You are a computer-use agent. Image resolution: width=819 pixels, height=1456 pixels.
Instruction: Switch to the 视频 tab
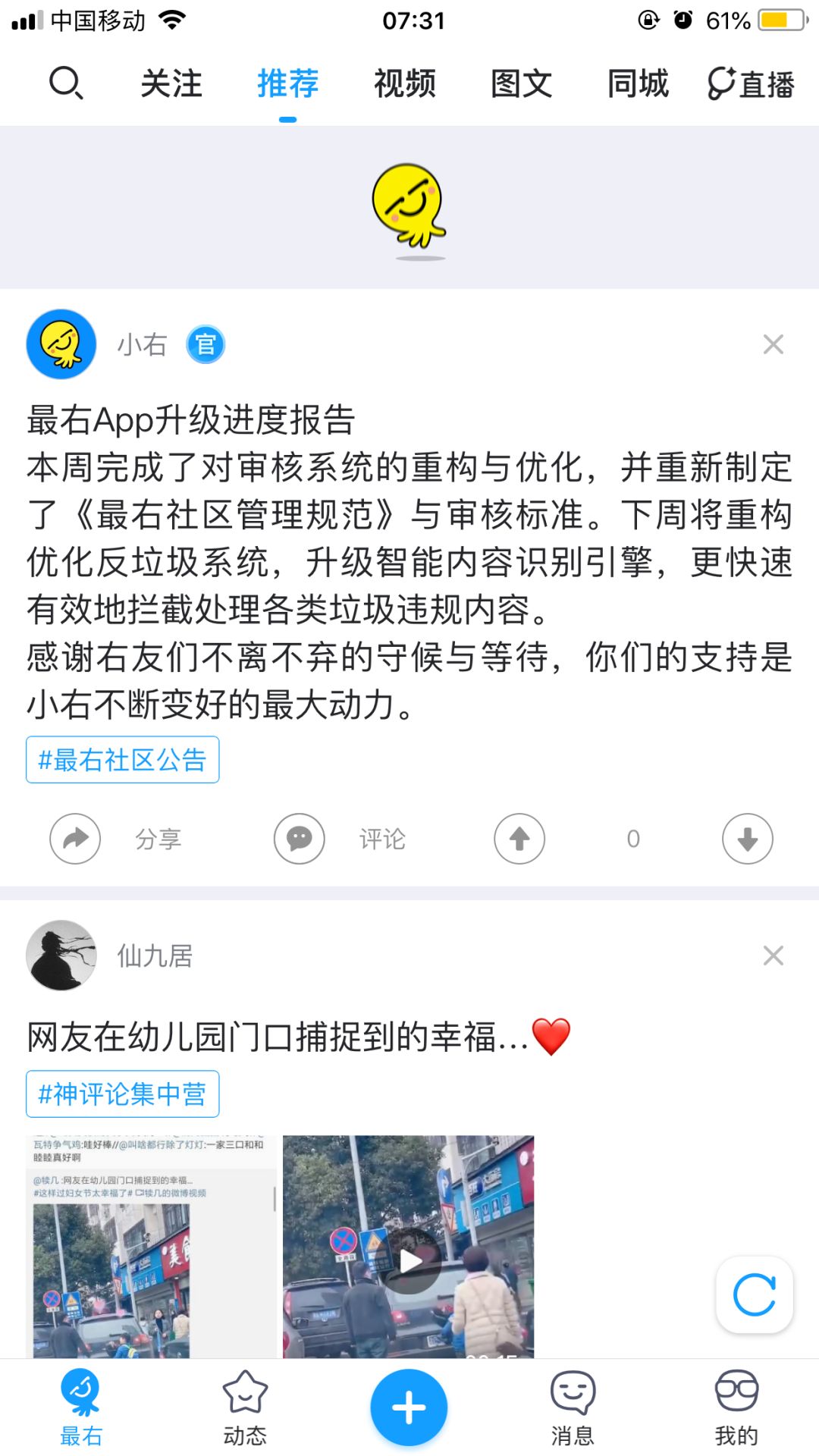(404, 84)
